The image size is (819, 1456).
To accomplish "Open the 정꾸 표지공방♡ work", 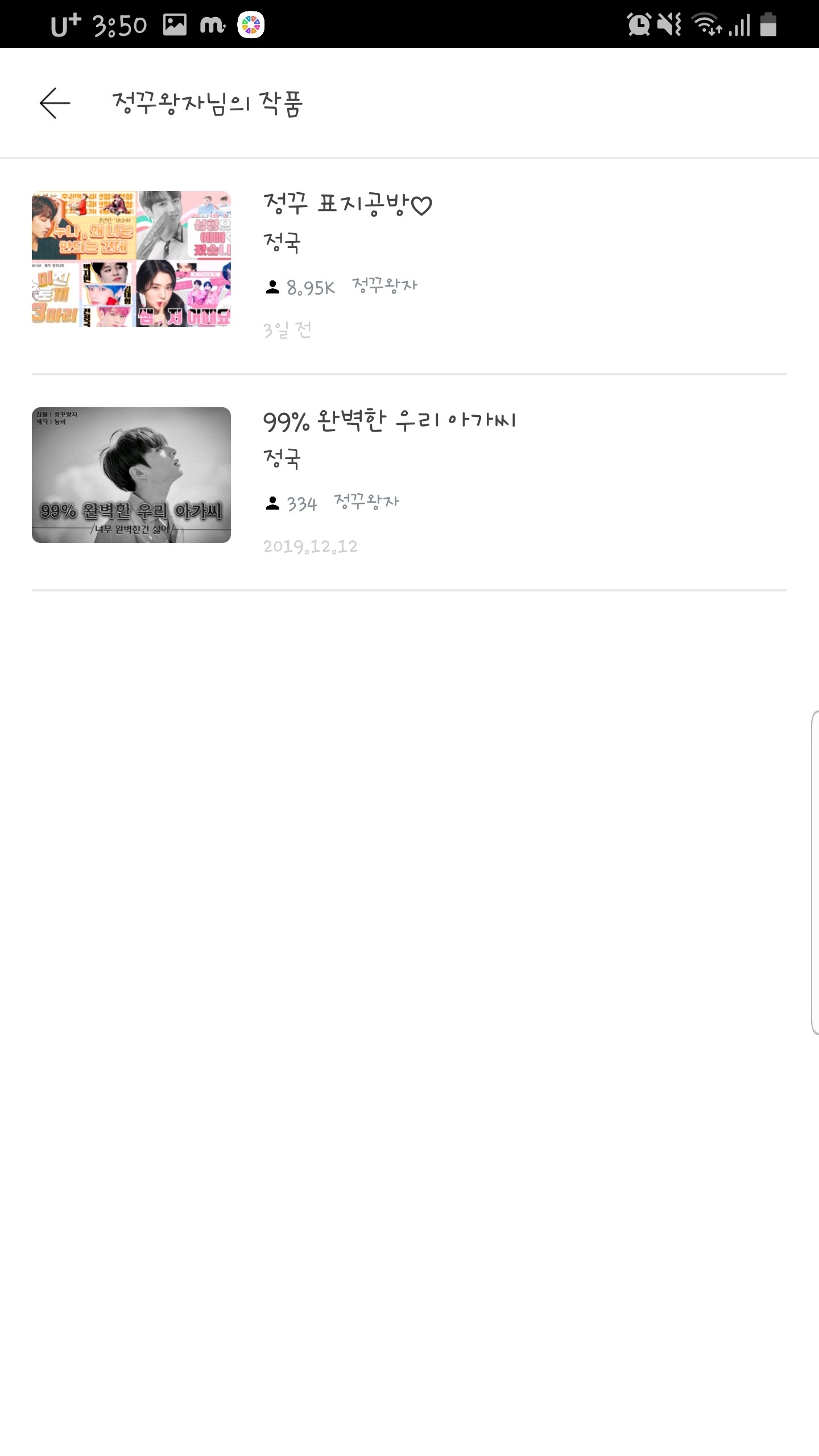I will (347, 205).
